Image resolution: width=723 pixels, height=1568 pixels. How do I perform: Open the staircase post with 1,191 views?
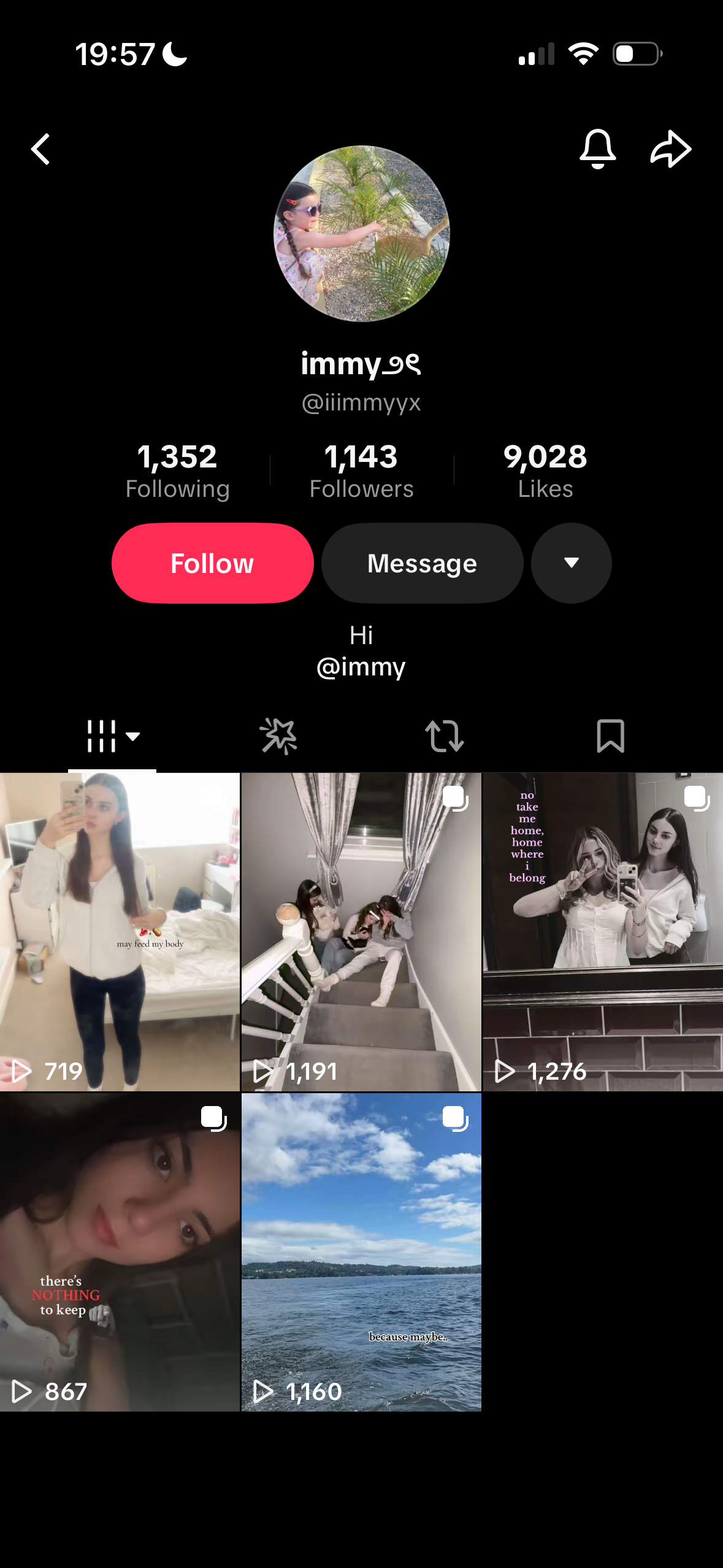click(x=361, y=932)
